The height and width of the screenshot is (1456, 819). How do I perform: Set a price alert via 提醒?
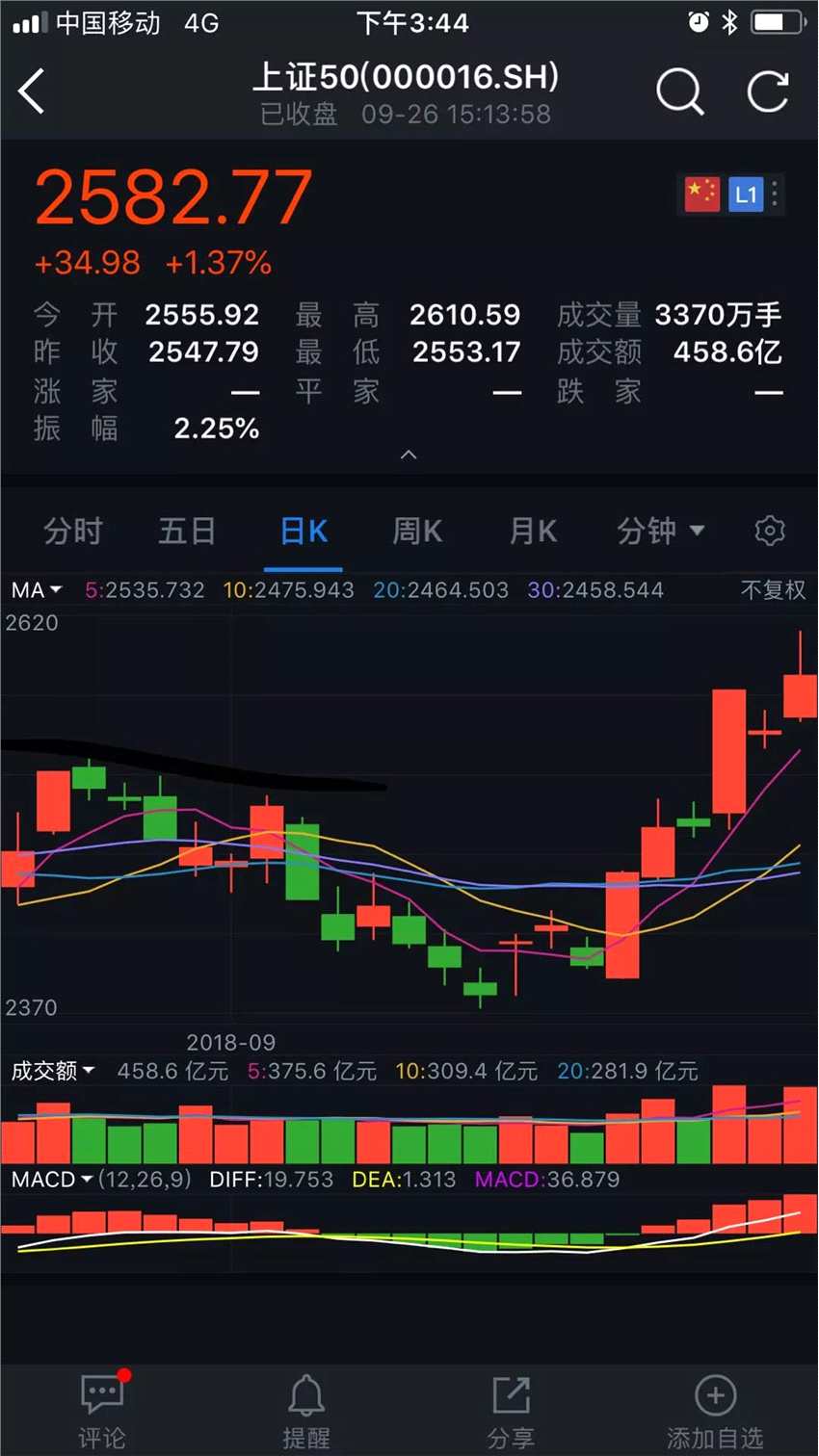[306, 1412]
